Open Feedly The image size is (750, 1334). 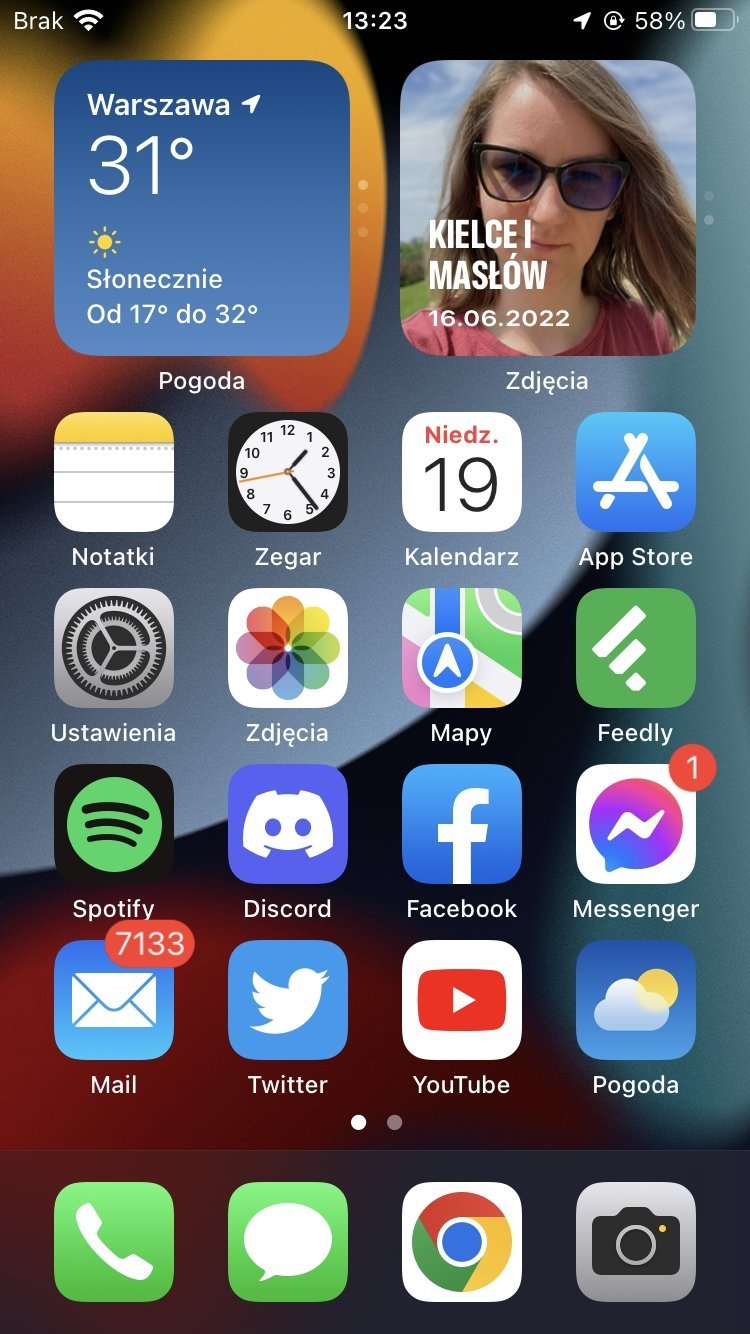click(x=636, y=648)
